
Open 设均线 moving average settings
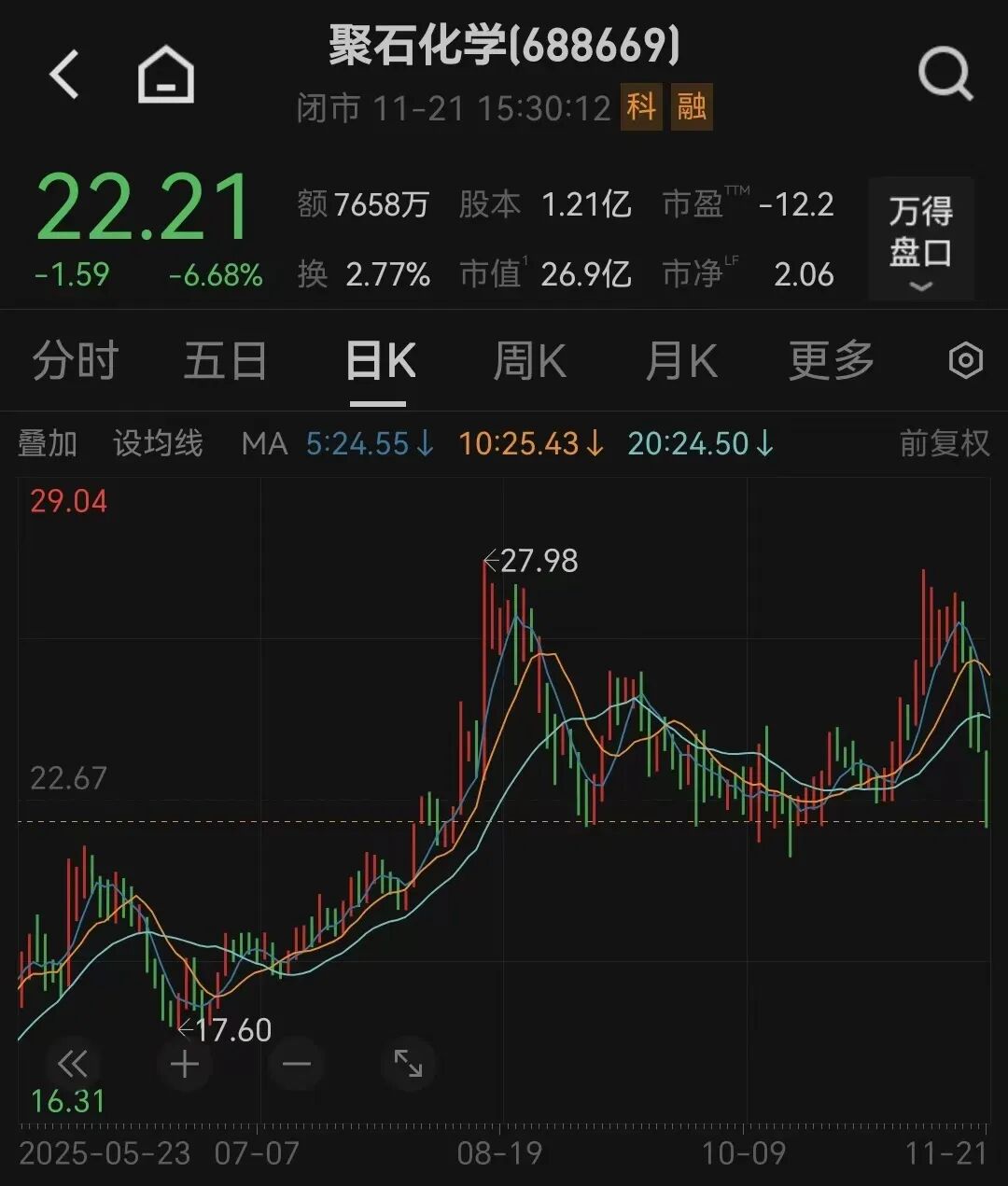click(158, 443)
